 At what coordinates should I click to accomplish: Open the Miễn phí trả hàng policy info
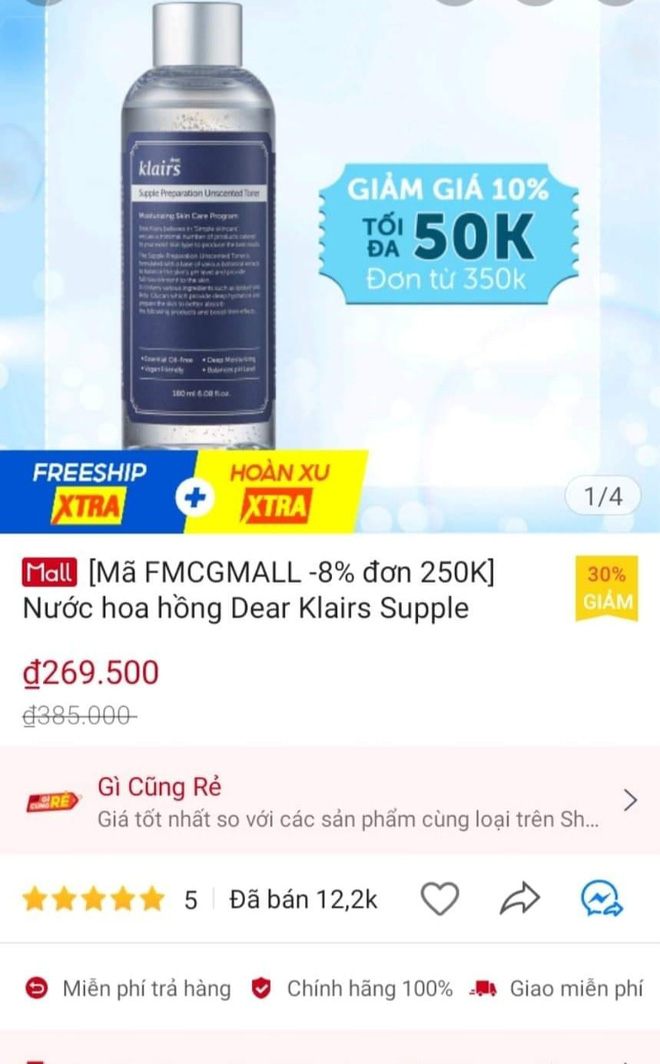[x=130, y=989]
